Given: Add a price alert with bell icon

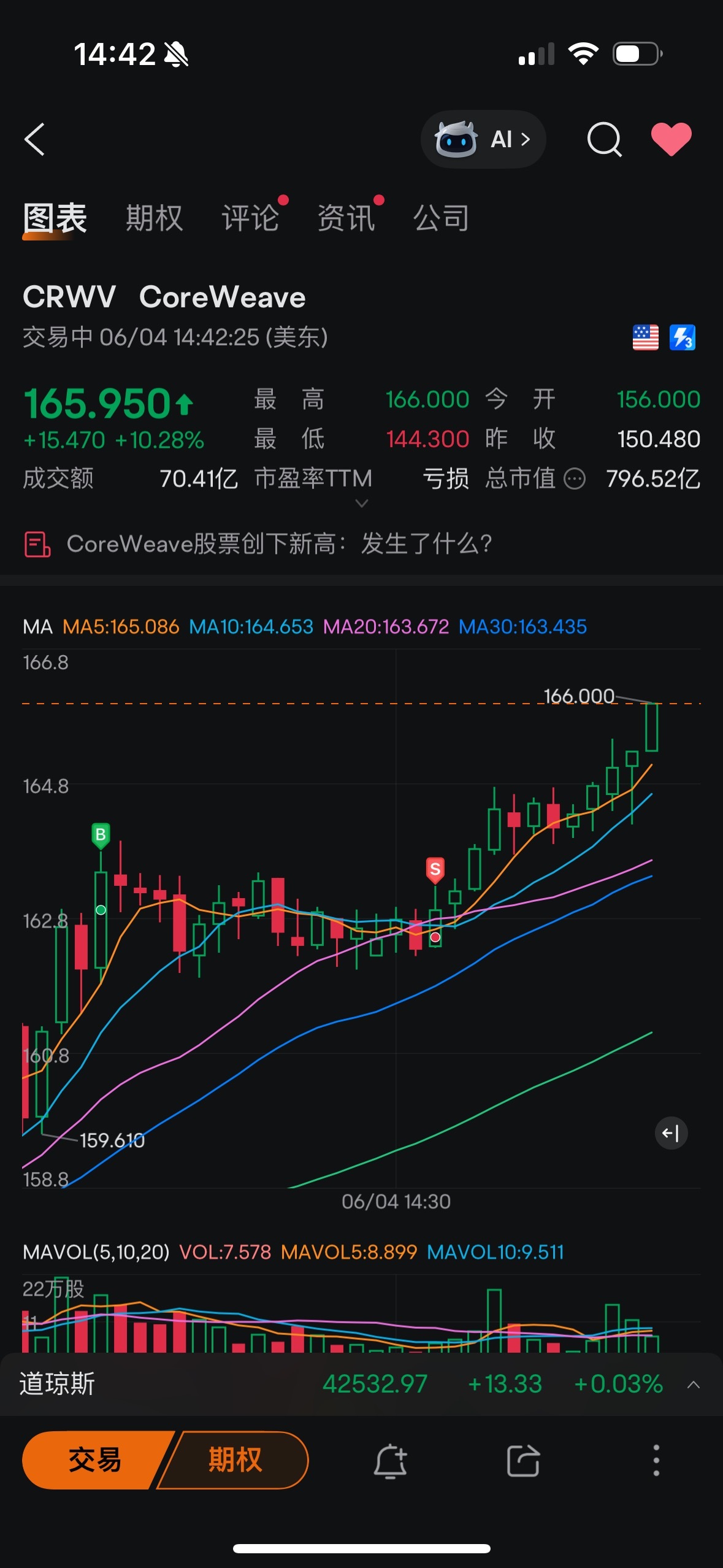Looking at the screenshot, I should point(390,1461).
